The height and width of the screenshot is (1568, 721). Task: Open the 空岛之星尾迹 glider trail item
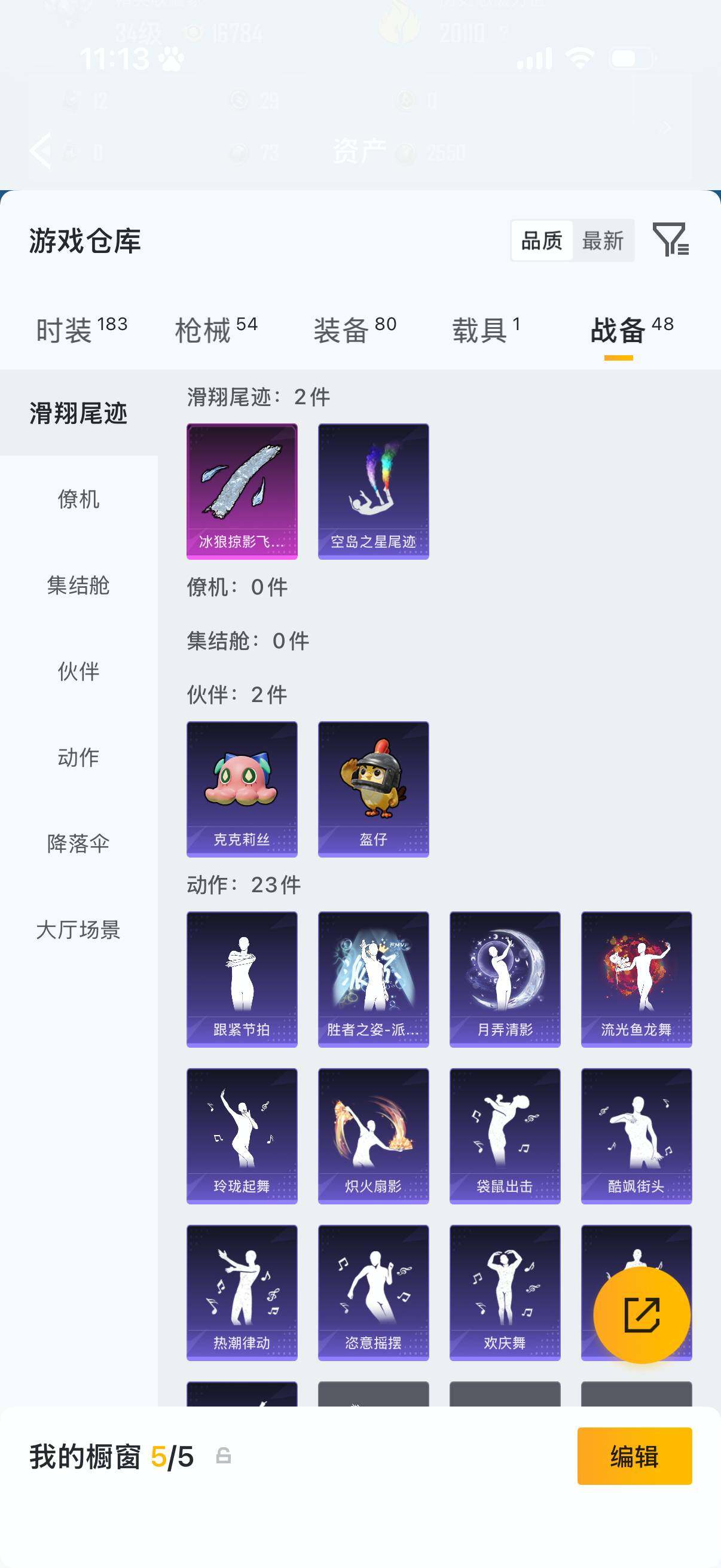[x=374, y=490]
